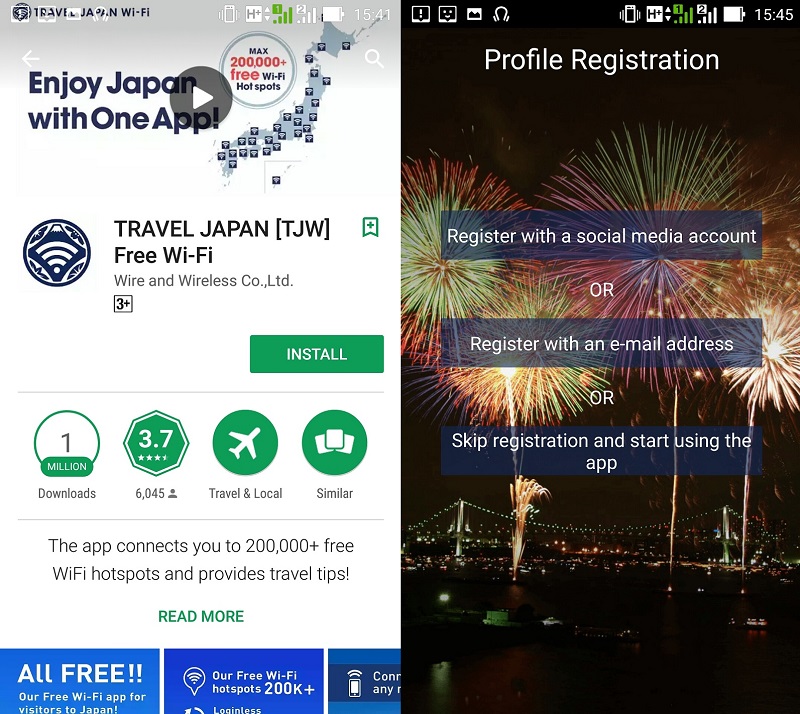Image resolution: width=800 pixels, height=714 pixels.
Task: Expand description with READ MORE
Action: 201,616
